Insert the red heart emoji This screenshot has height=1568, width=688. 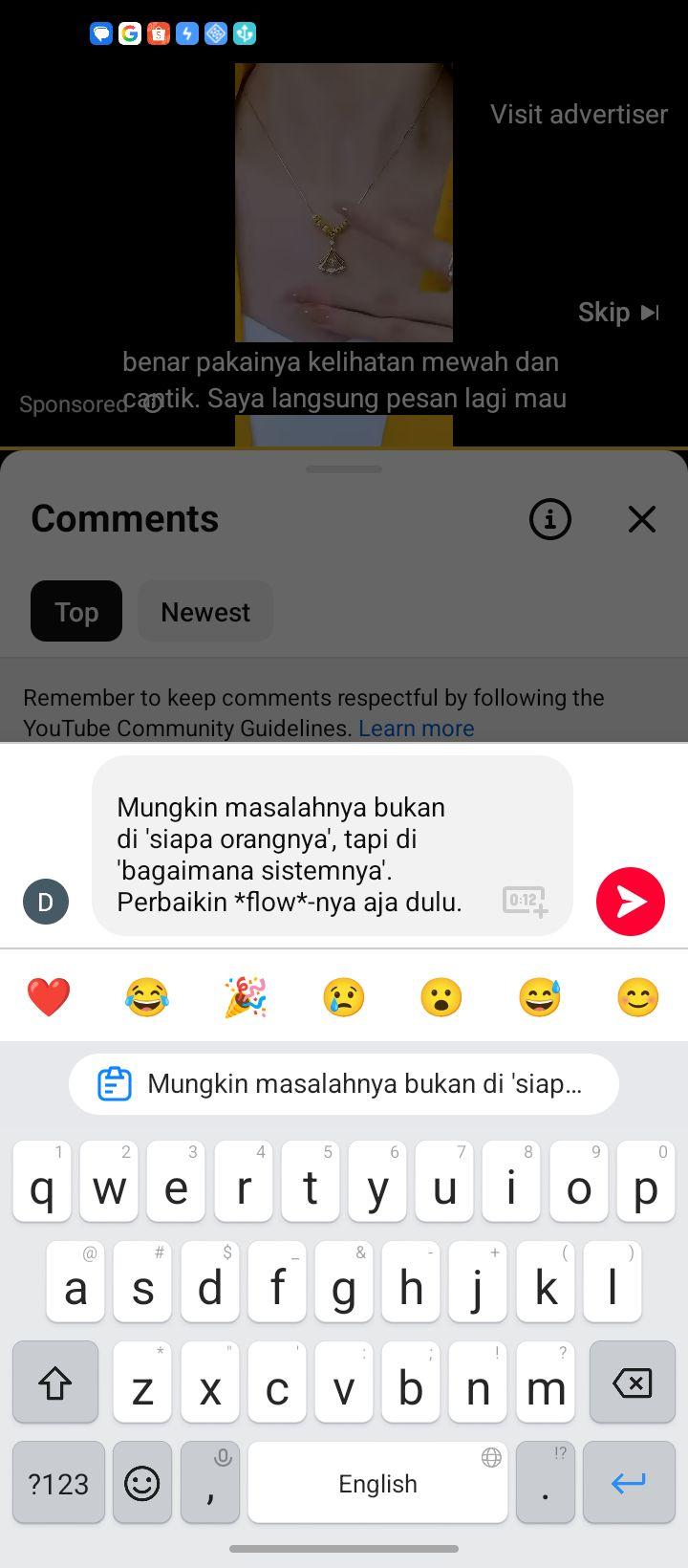pyautogui.click(x=49, y=997)
